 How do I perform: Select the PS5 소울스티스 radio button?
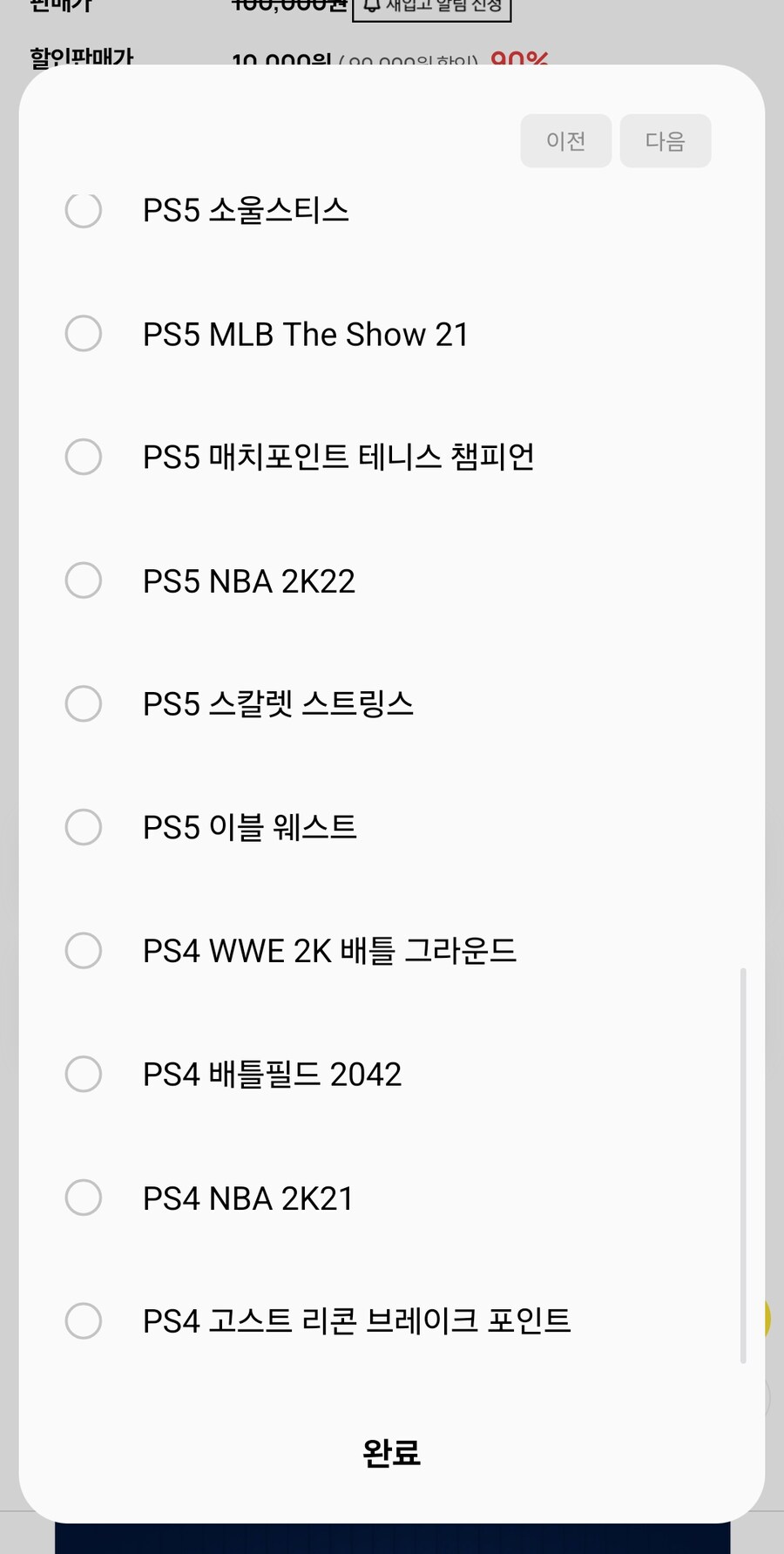coord(83,209)
